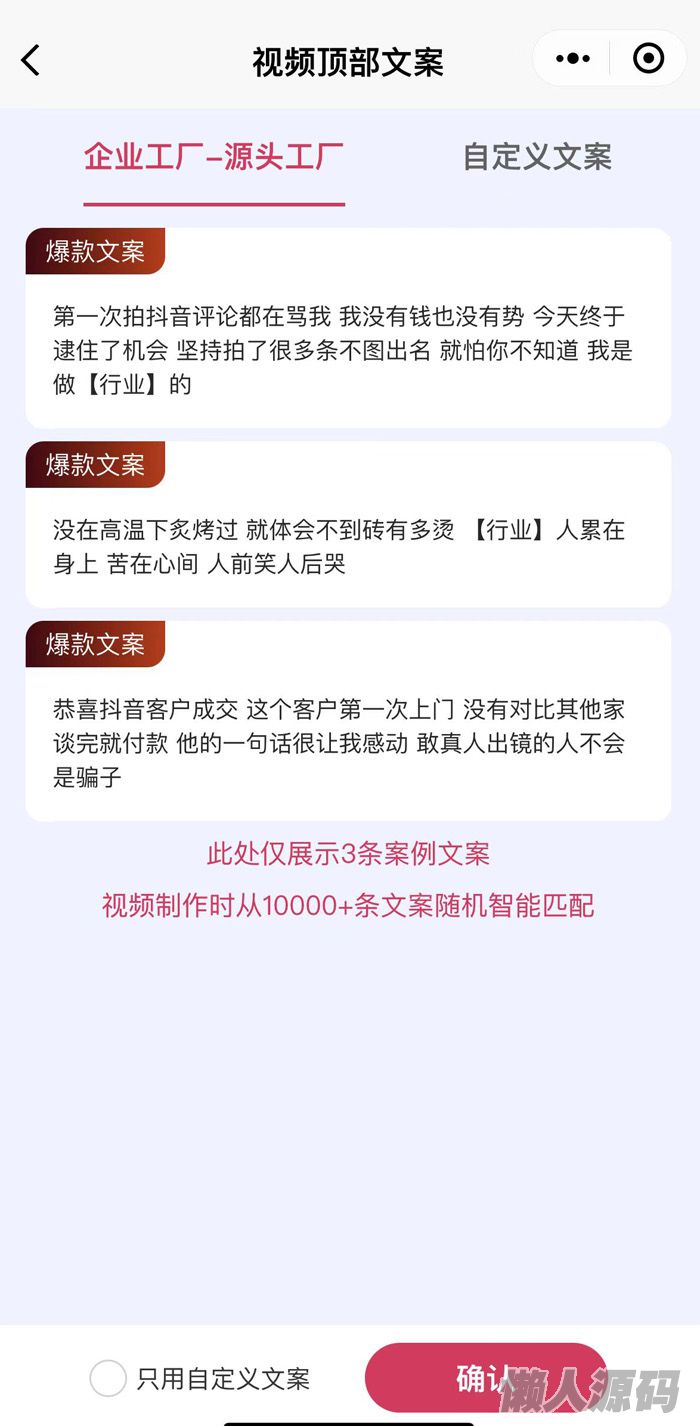The width and height of the screenshot is (700, 1426).
Task: Open the mini program three-dot menu
Action: pos(573,59)
